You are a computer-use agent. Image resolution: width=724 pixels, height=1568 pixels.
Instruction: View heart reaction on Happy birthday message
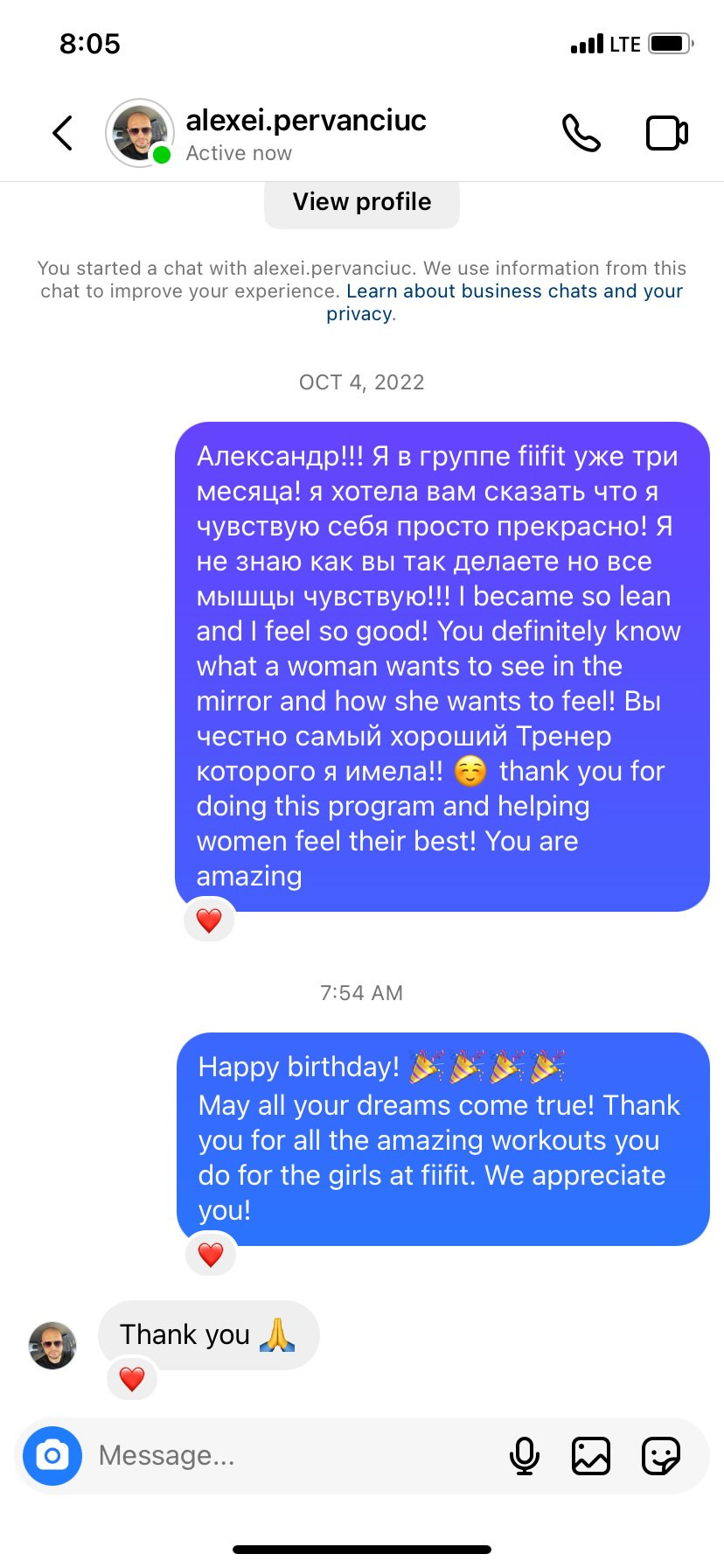(211, 1255)
